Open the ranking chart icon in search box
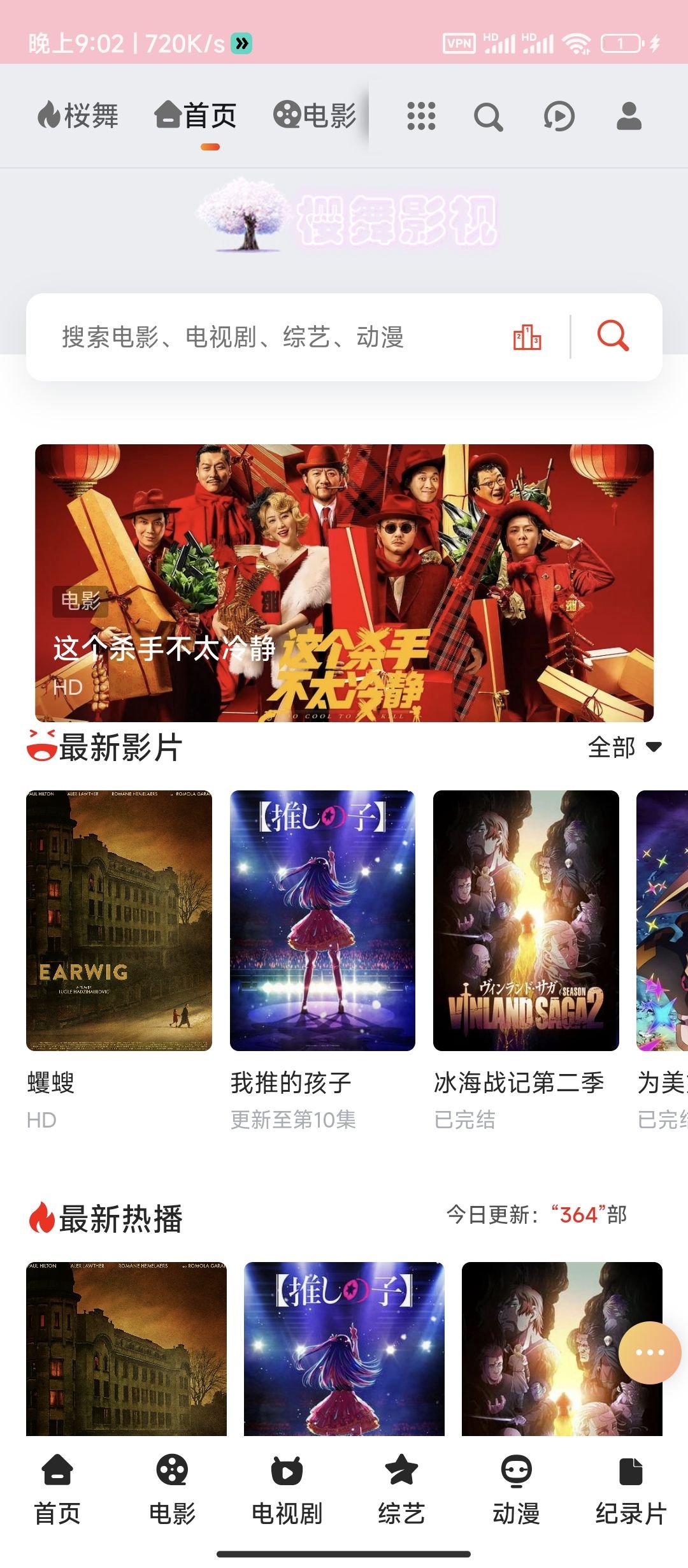The image size is (688, 1568). coord(527,337)
